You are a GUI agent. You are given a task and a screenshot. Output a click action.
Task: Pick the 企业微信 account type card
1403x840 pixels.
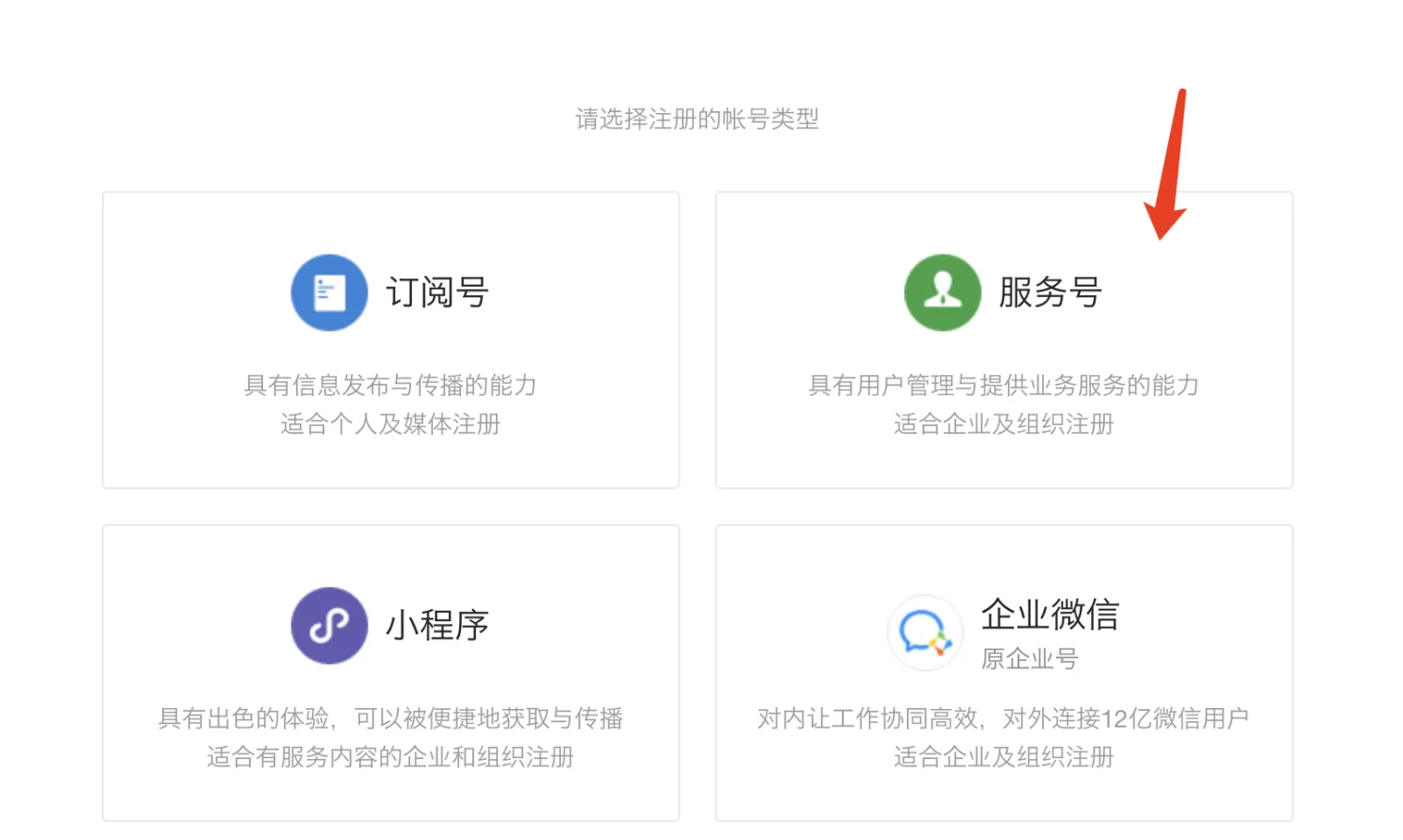coord(1003,672)
